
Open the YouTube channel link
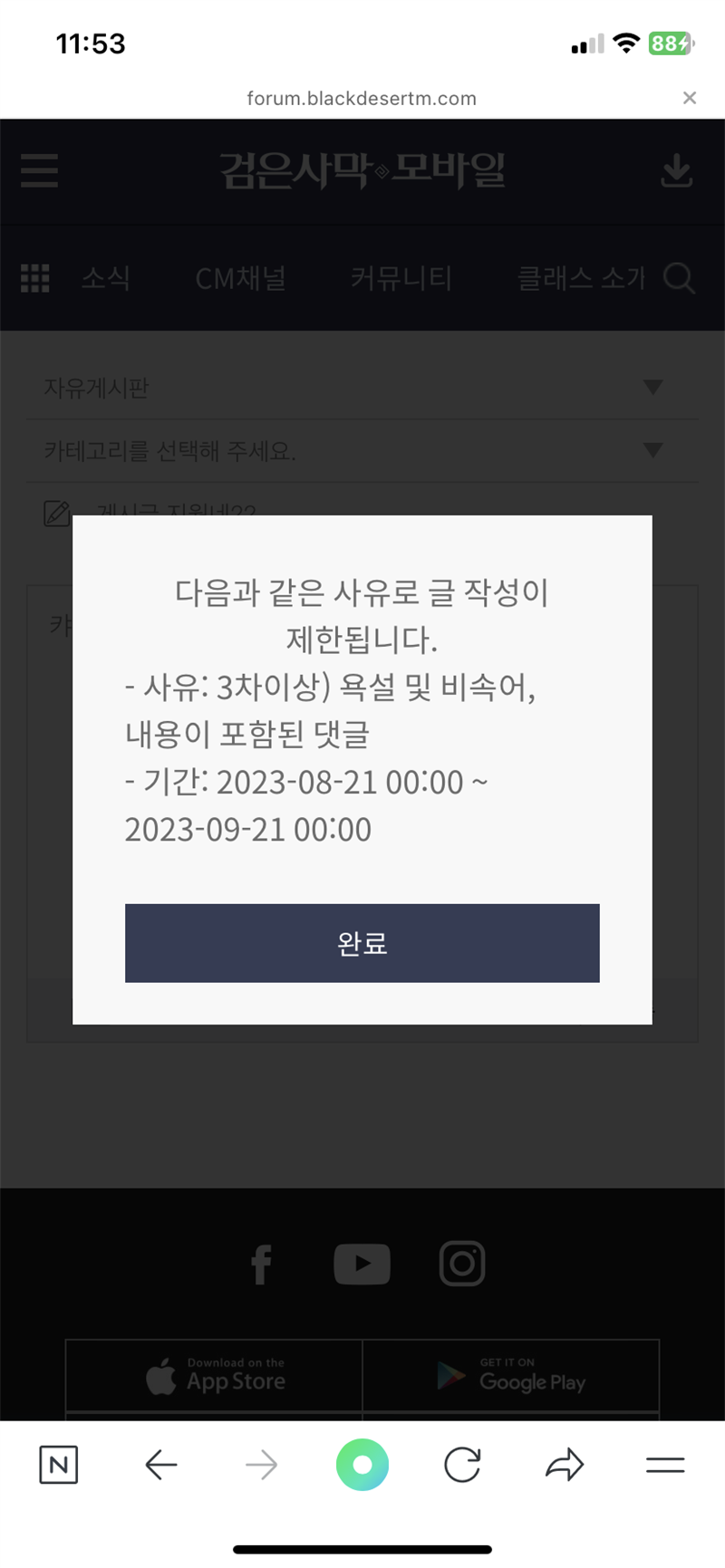[362, 1265]
